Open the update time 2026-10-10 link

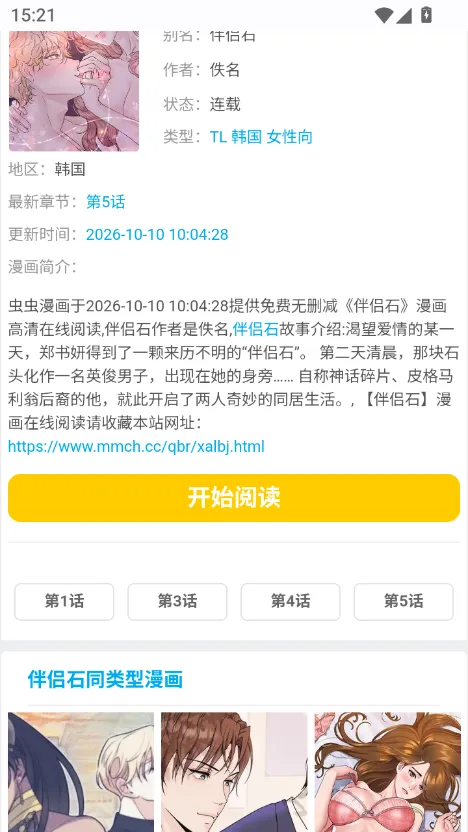coord(157,235)
